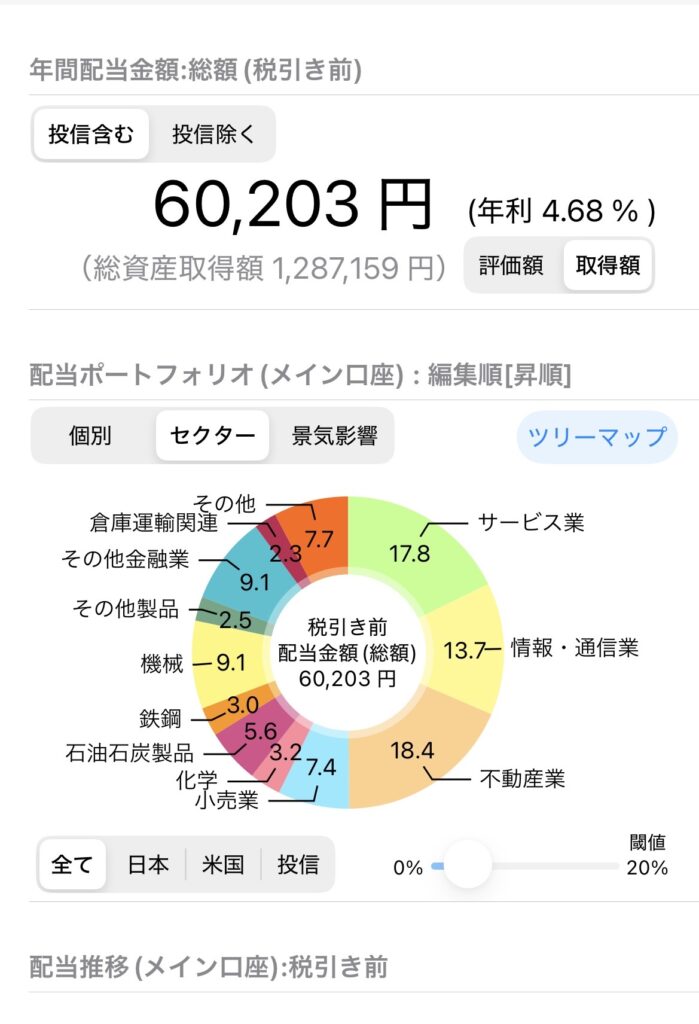The width and height of the screenshot is (699, 1024).
Task: Switch to 投信除く option
Action: 213,134
